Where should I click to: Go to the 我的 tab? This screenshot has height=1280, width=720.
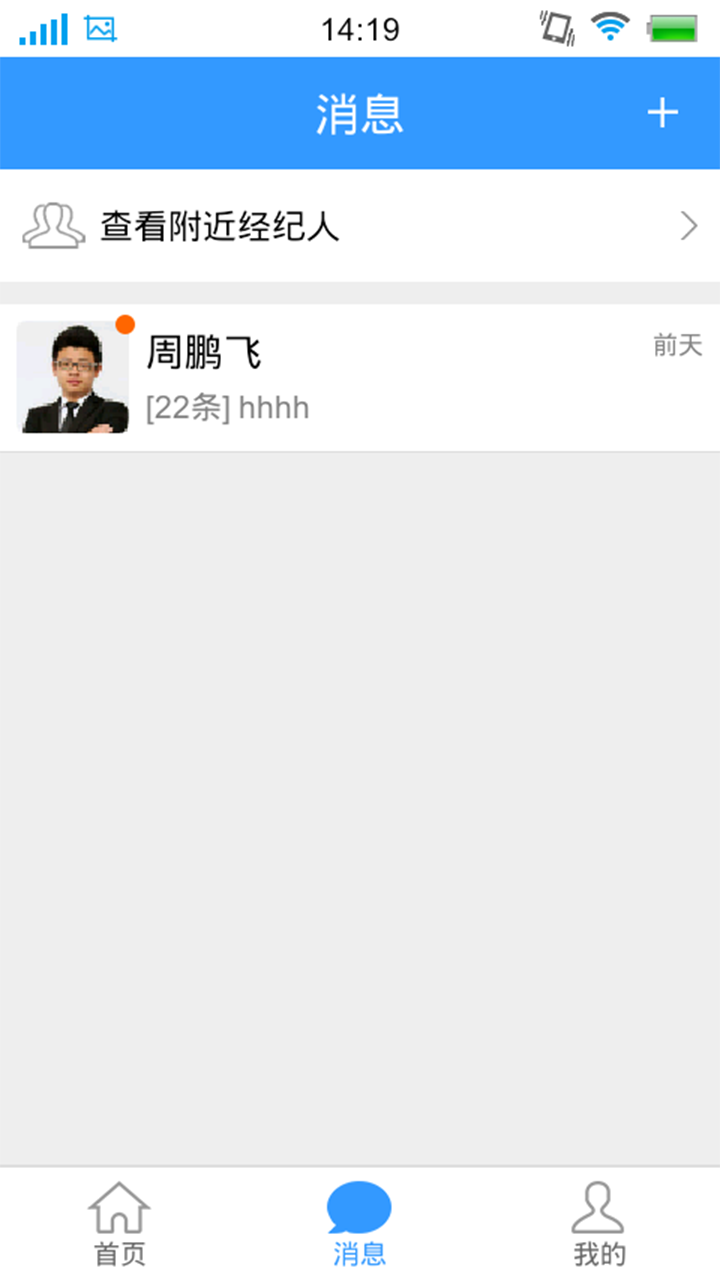pos(599,1223)
